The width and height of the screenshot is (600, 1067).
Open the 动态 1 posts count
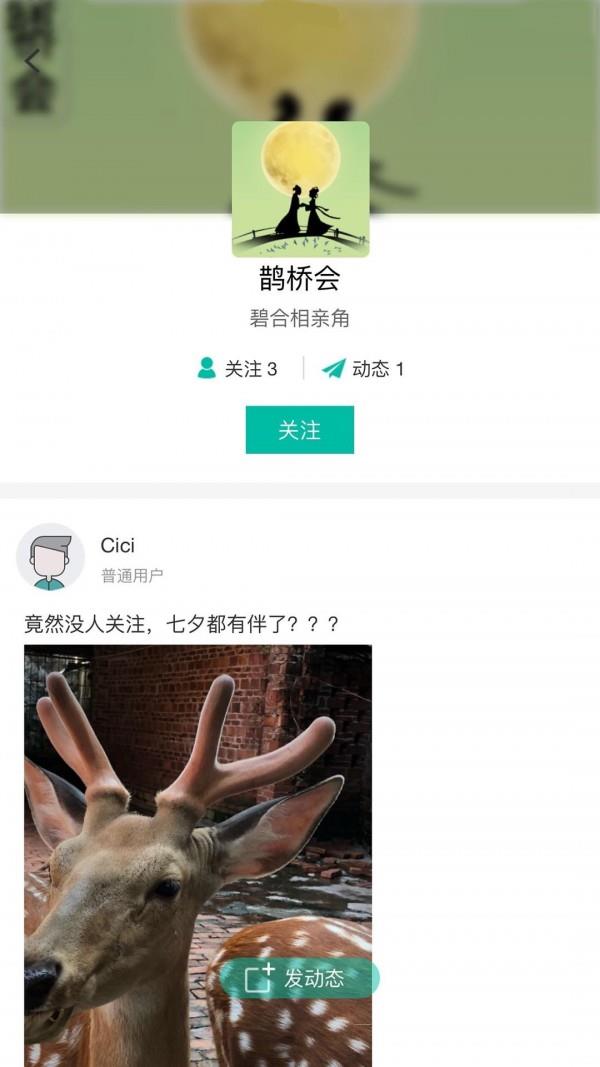(x=363, y=369)
